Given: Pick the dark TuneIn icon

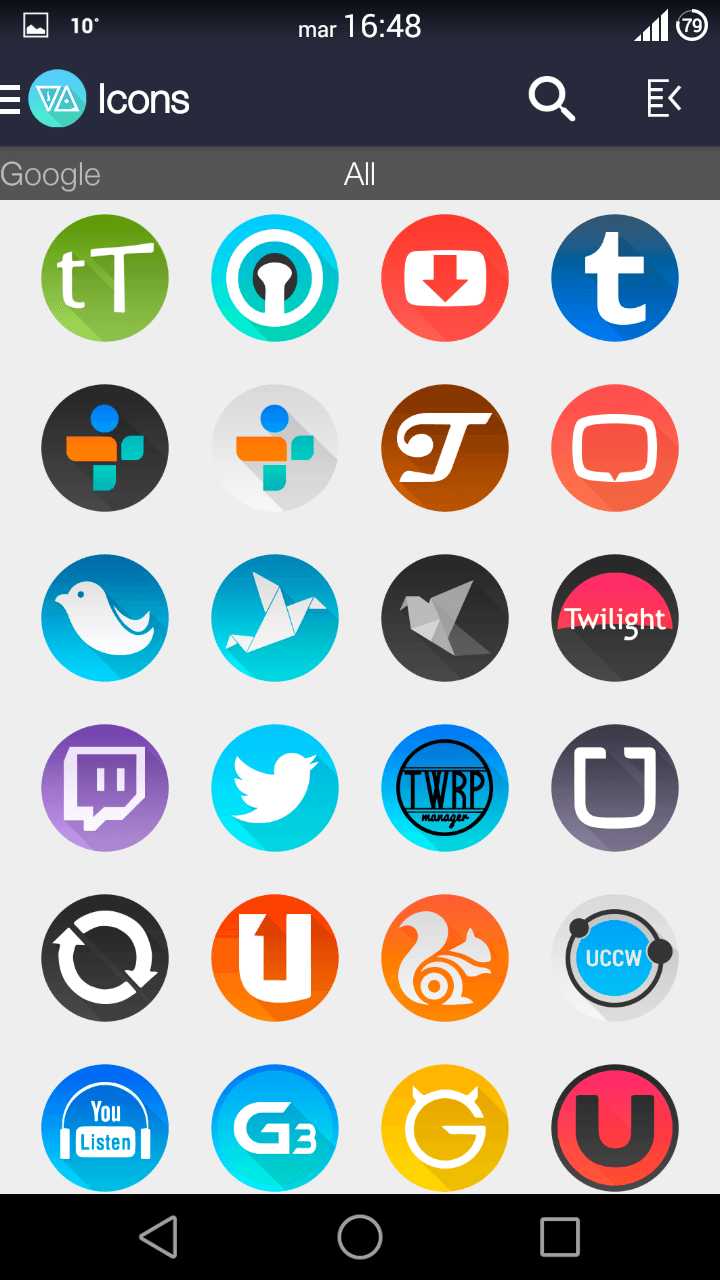Looking at the screenshot, I should pos(105,448).
